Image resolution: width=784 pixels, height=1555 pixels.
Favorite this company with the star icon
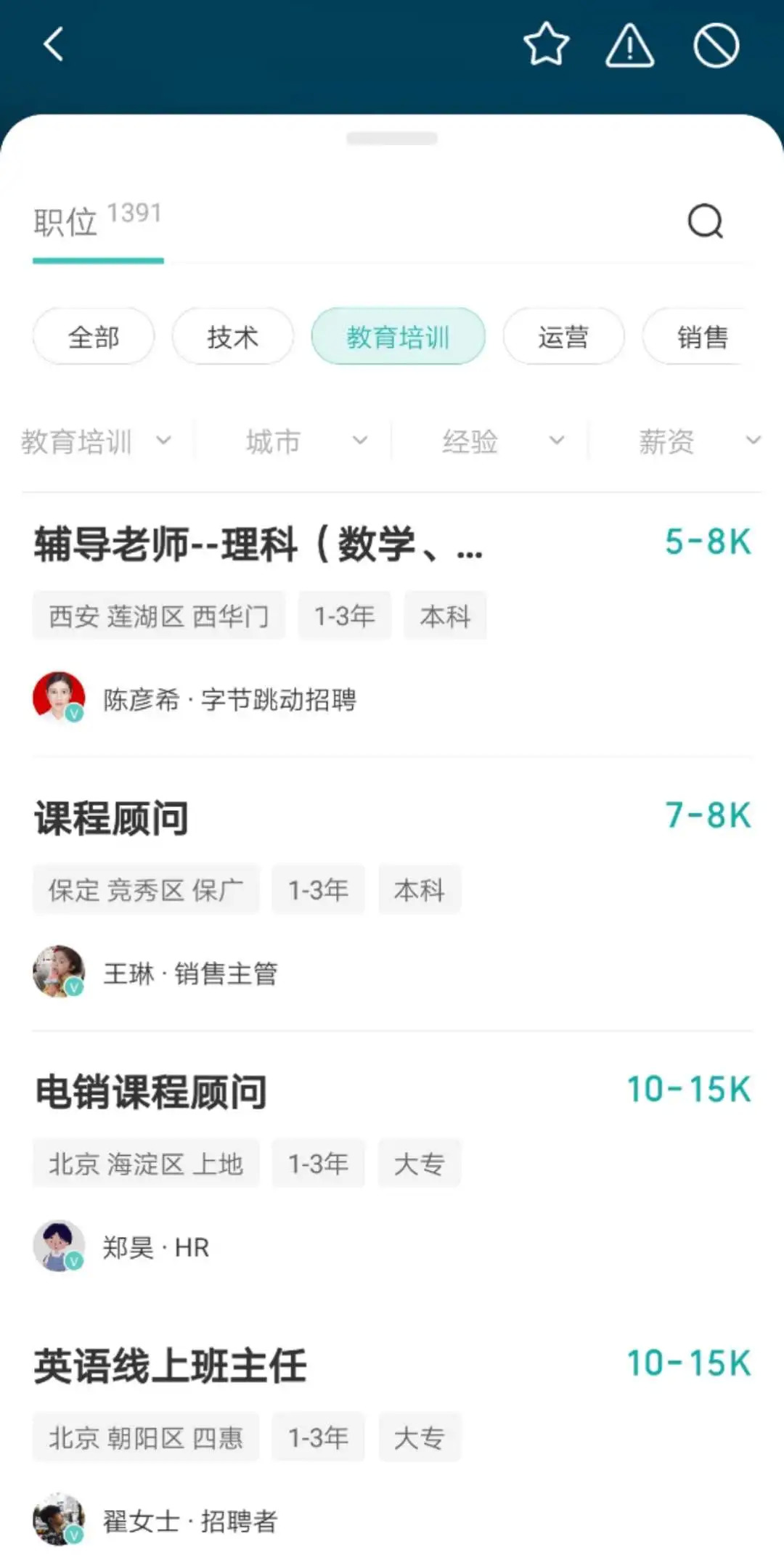pos(546,44)
